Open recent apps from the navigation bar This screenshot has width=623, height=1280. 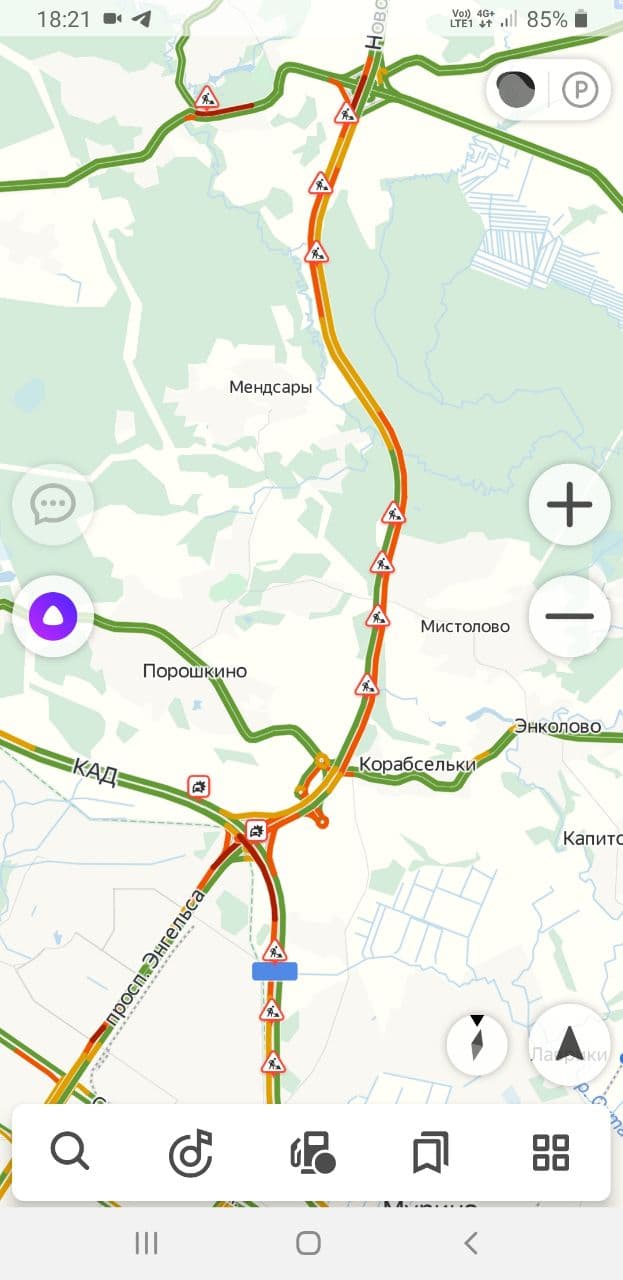tap(146, 1243)
